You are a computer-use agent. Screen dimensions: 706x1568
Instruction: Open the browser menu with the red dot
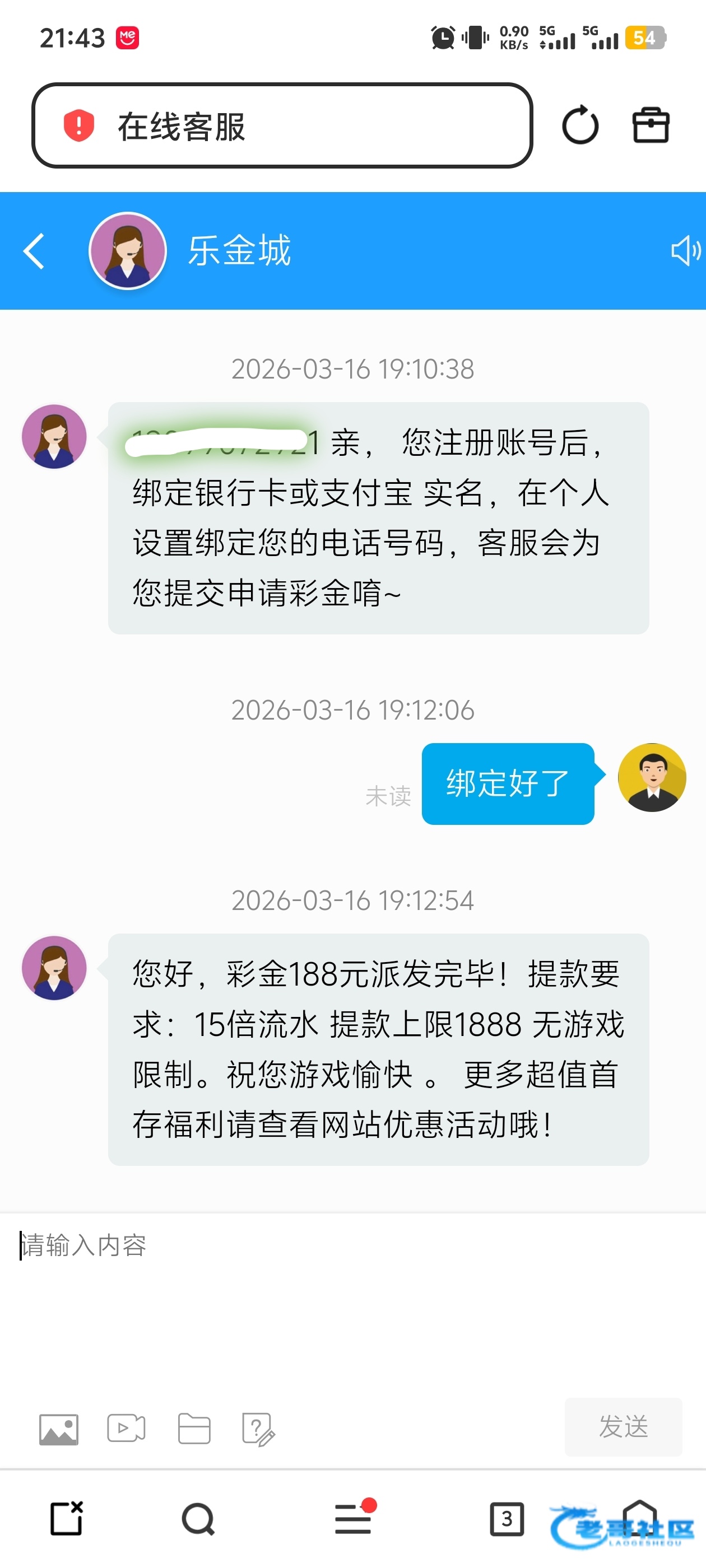click(354, 1519)
